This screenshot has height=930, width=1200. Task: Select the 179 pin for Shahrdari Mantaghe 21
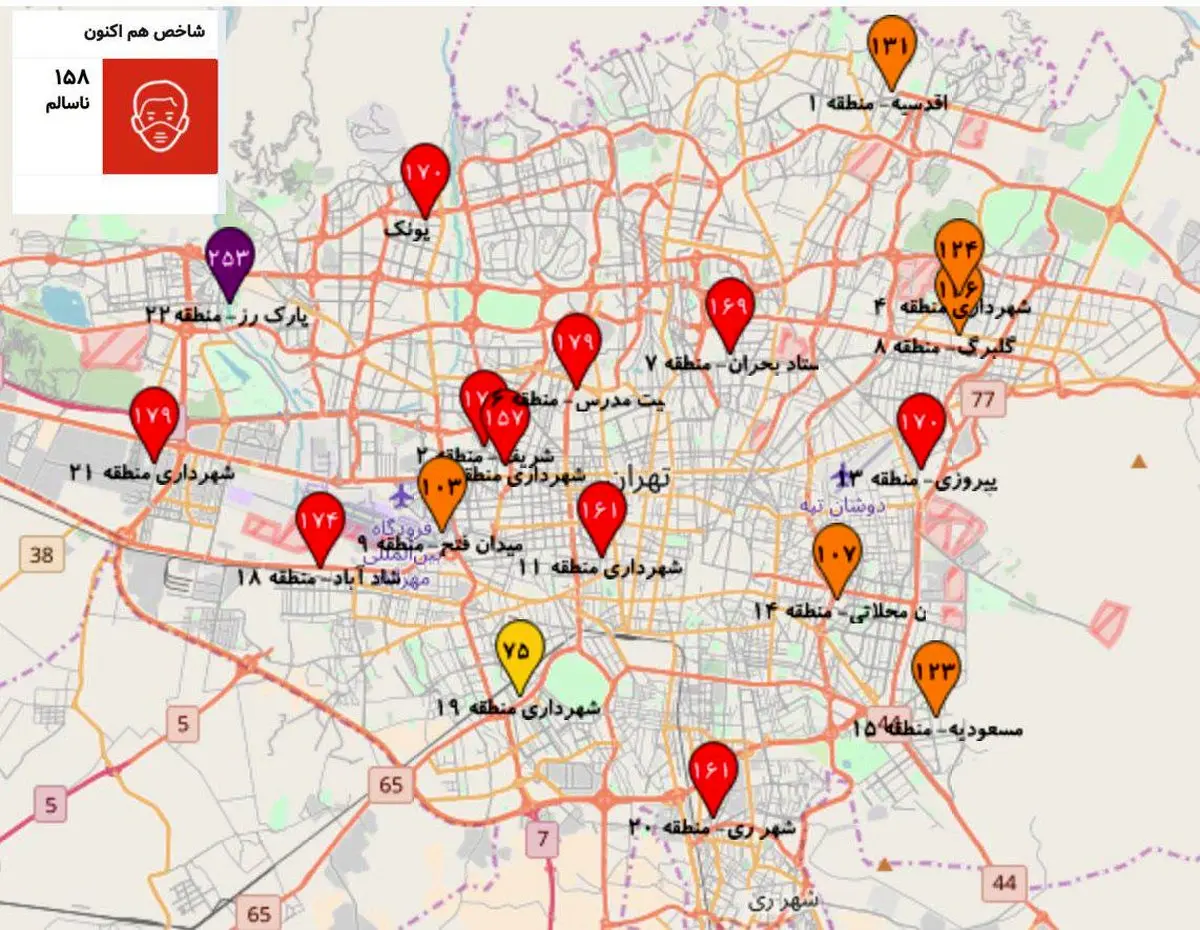(x=155, y=417)
